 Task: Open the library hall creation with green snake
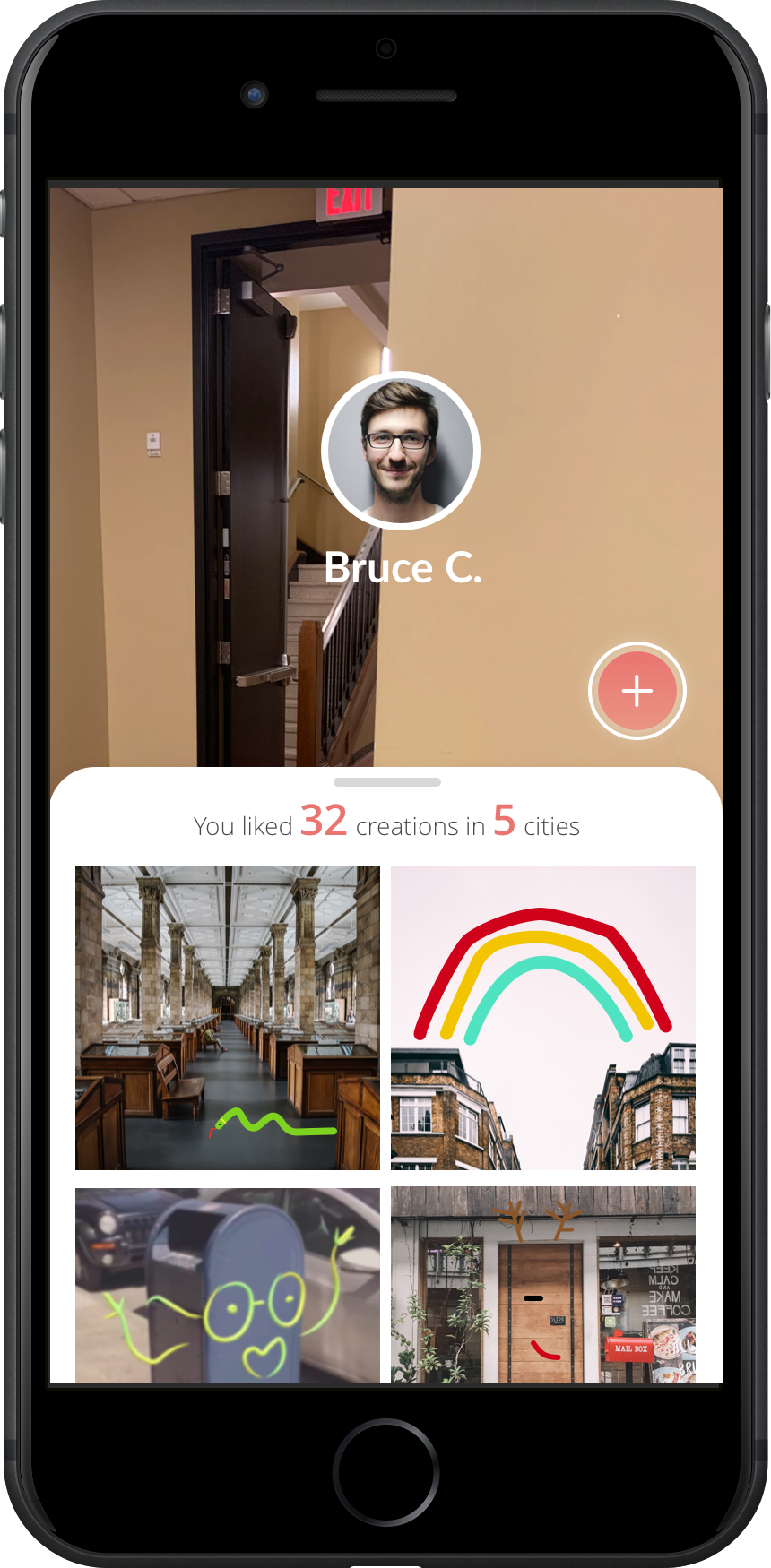228,1017
